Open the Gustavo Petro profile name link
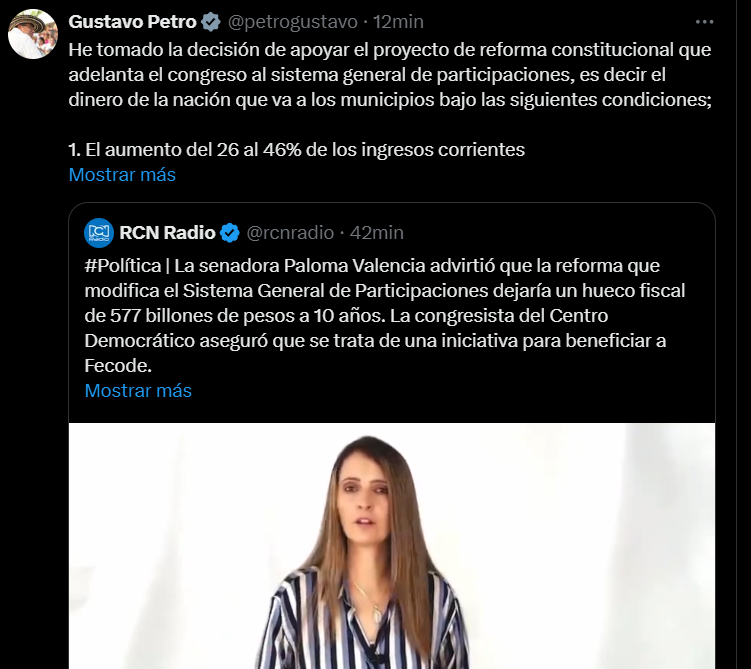751x669 pixels. (131, 21)
